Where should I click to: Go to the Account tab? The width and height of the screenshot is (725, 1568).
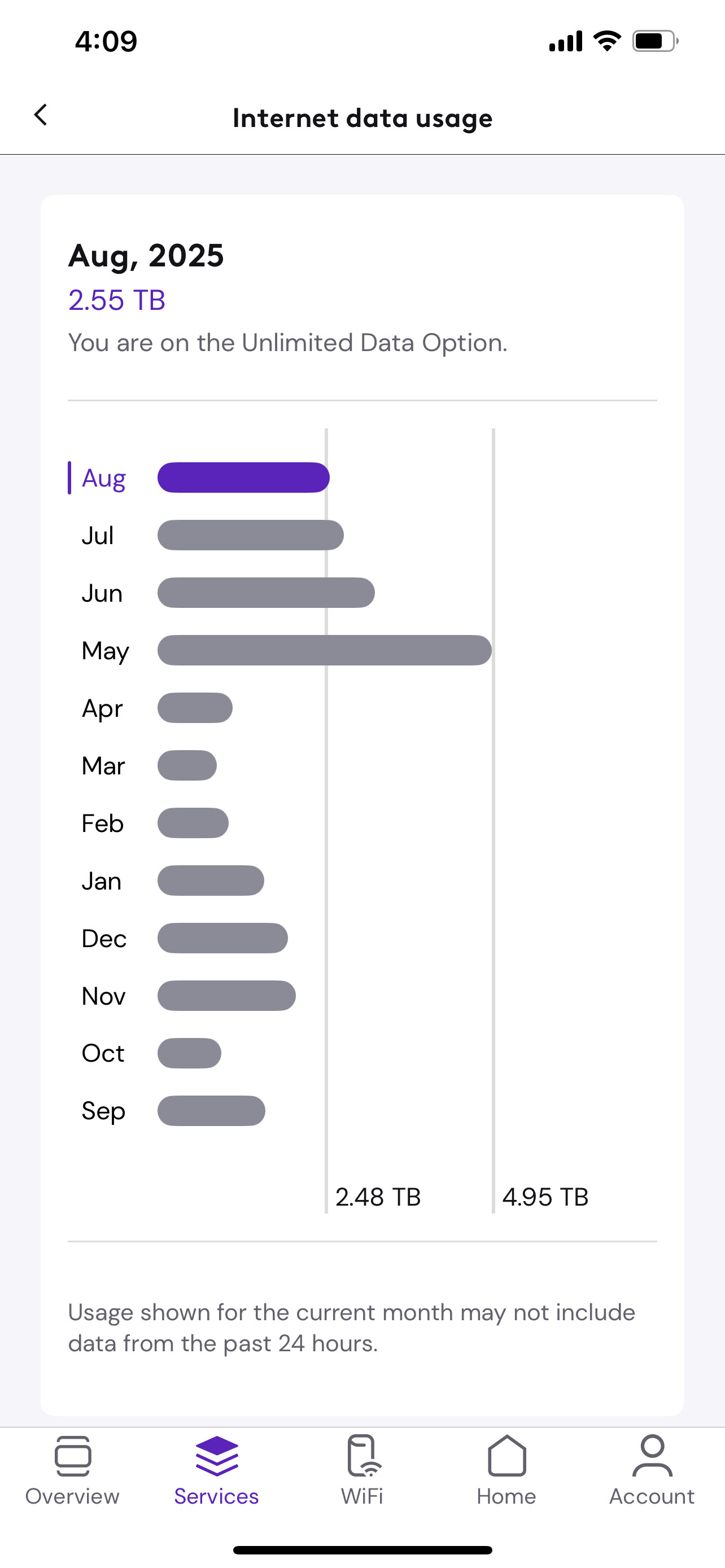(652, 1470)
